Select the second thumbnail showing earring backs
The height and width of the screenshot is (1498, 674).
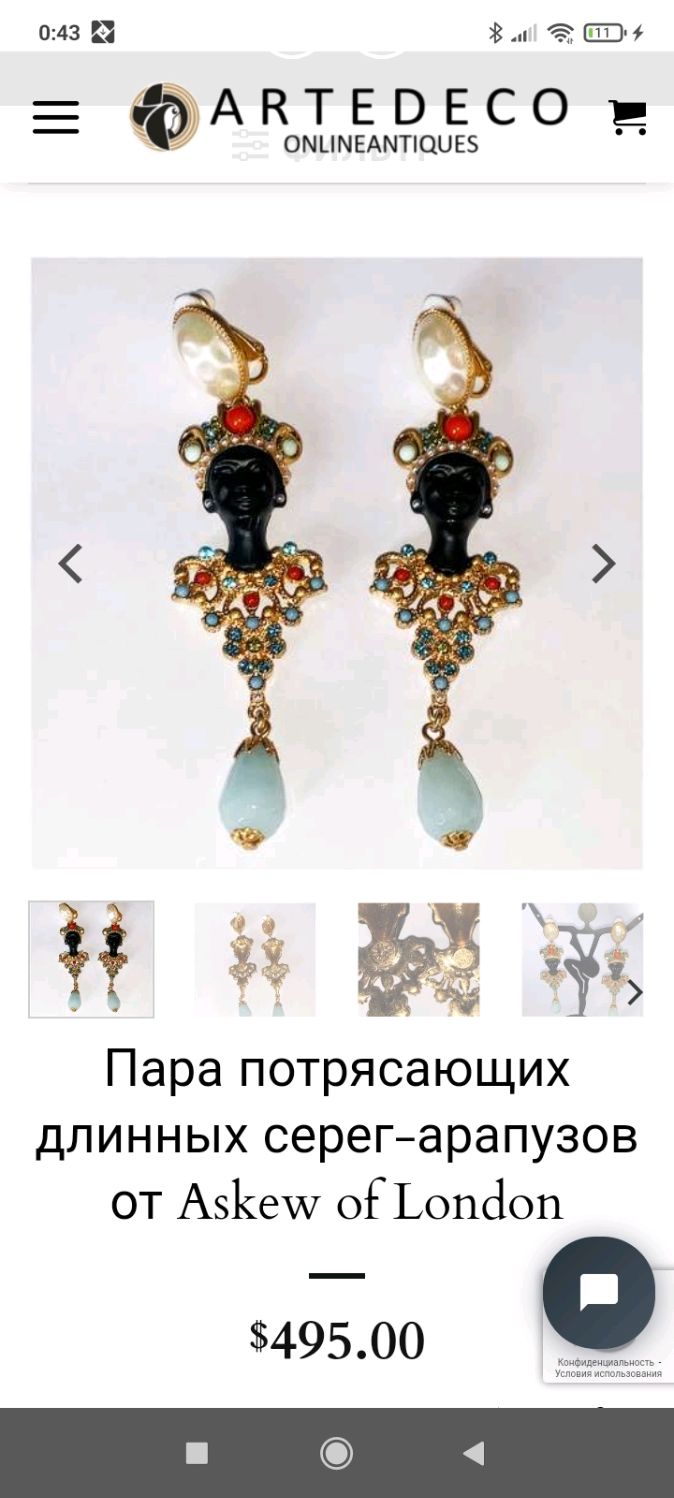click(x=255, y=959)
